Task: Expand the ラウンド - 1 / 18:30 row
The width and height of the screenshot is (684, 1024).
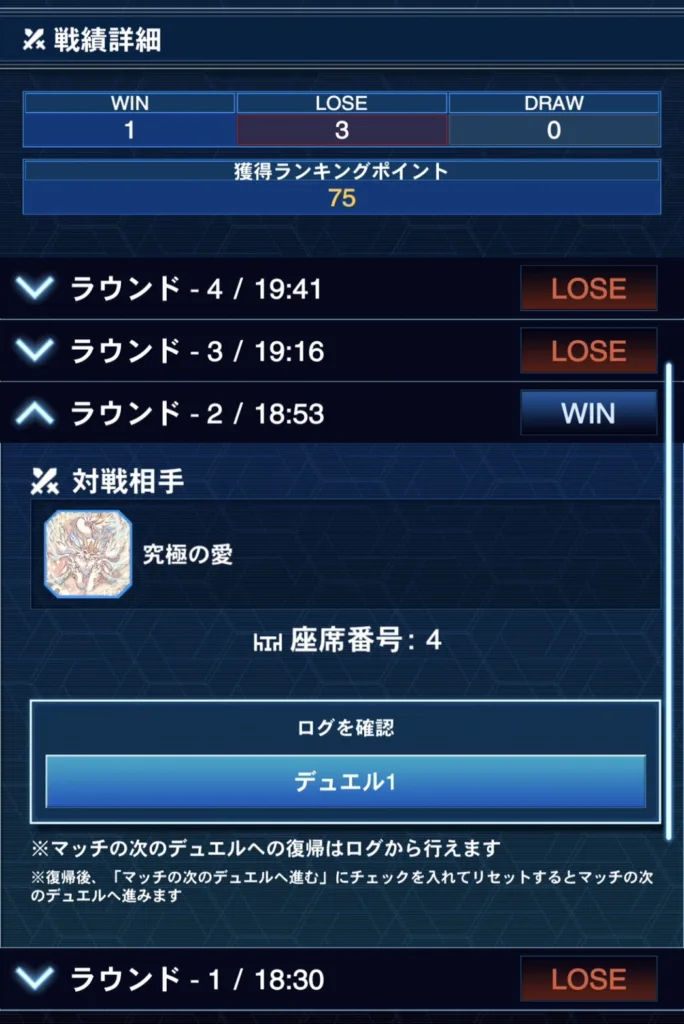Action: (x=36, y=978)
